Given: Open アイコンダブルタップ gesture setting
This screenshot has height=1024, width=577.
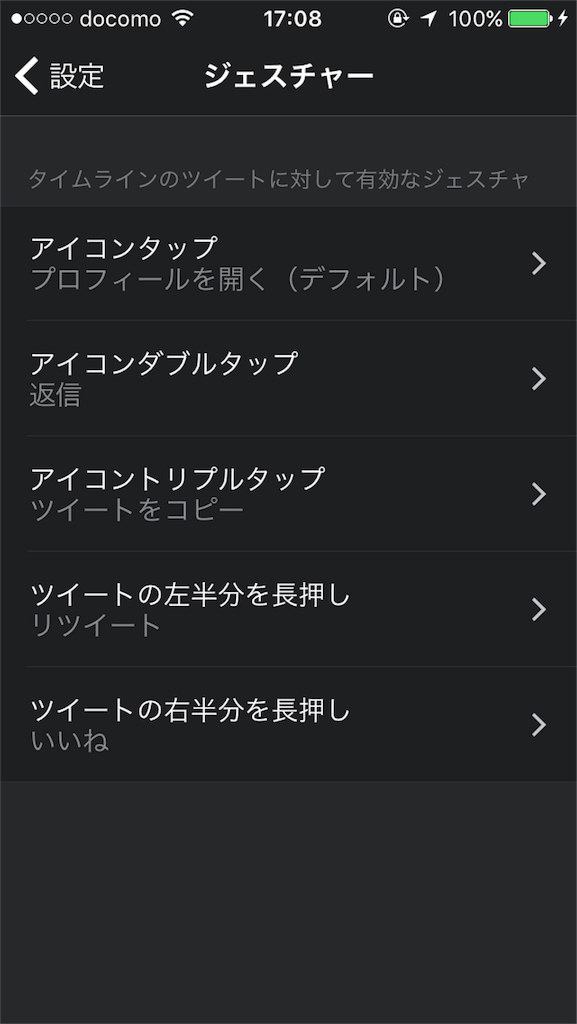Looking at the screenshot, I should pos(288,379).
